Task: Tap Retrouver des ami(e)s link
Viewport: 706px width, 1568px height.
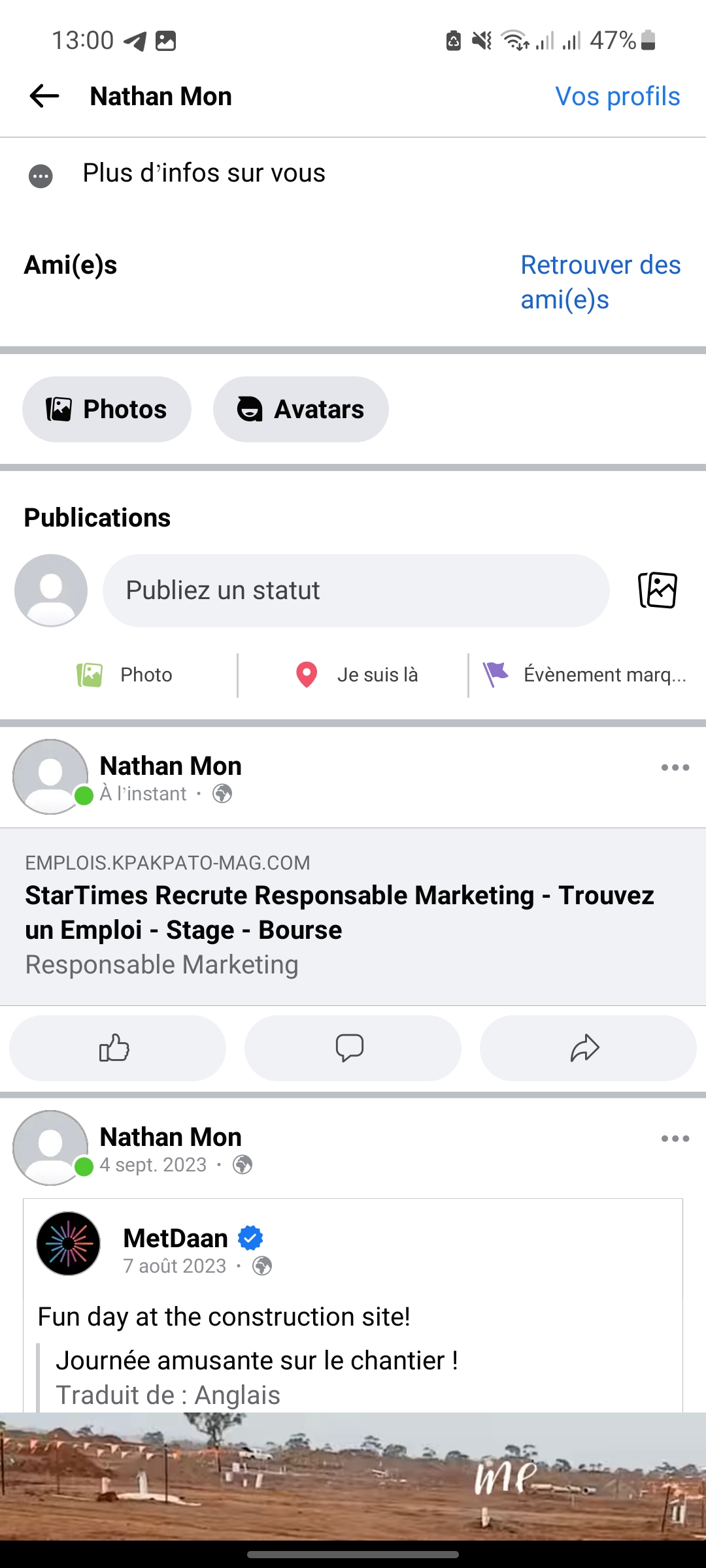Action: tap(599, 282)
